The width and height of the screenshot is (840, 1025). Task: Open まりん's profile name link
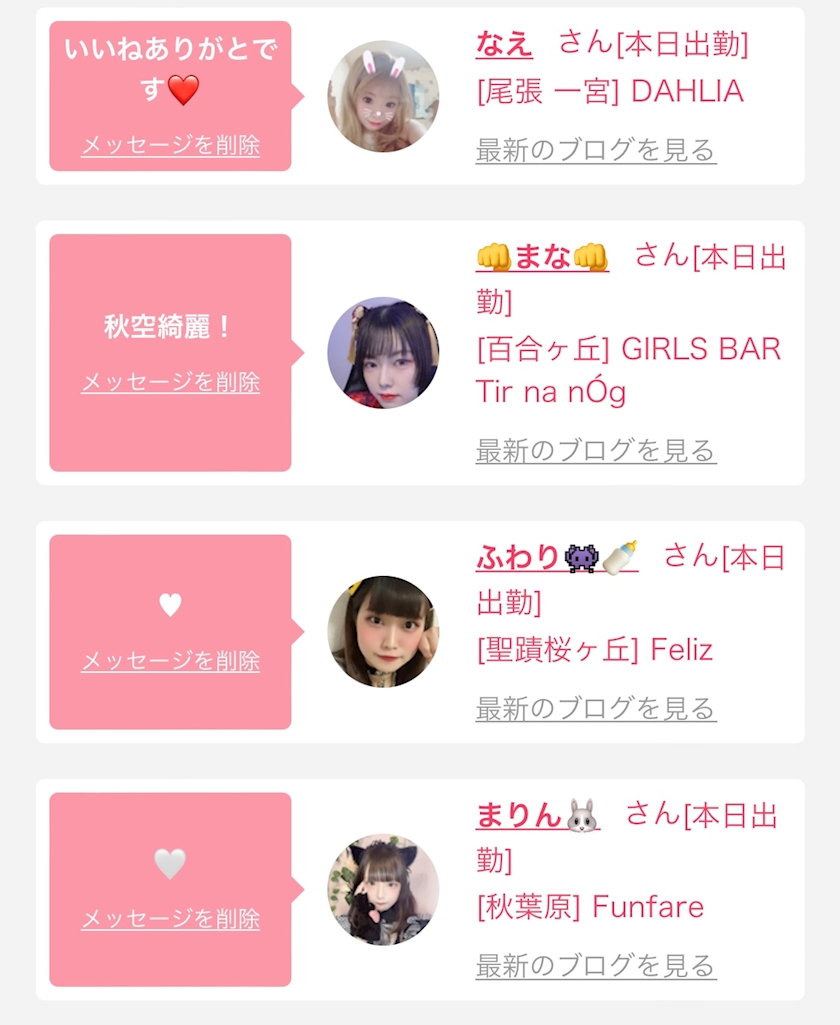coord(538,815)
